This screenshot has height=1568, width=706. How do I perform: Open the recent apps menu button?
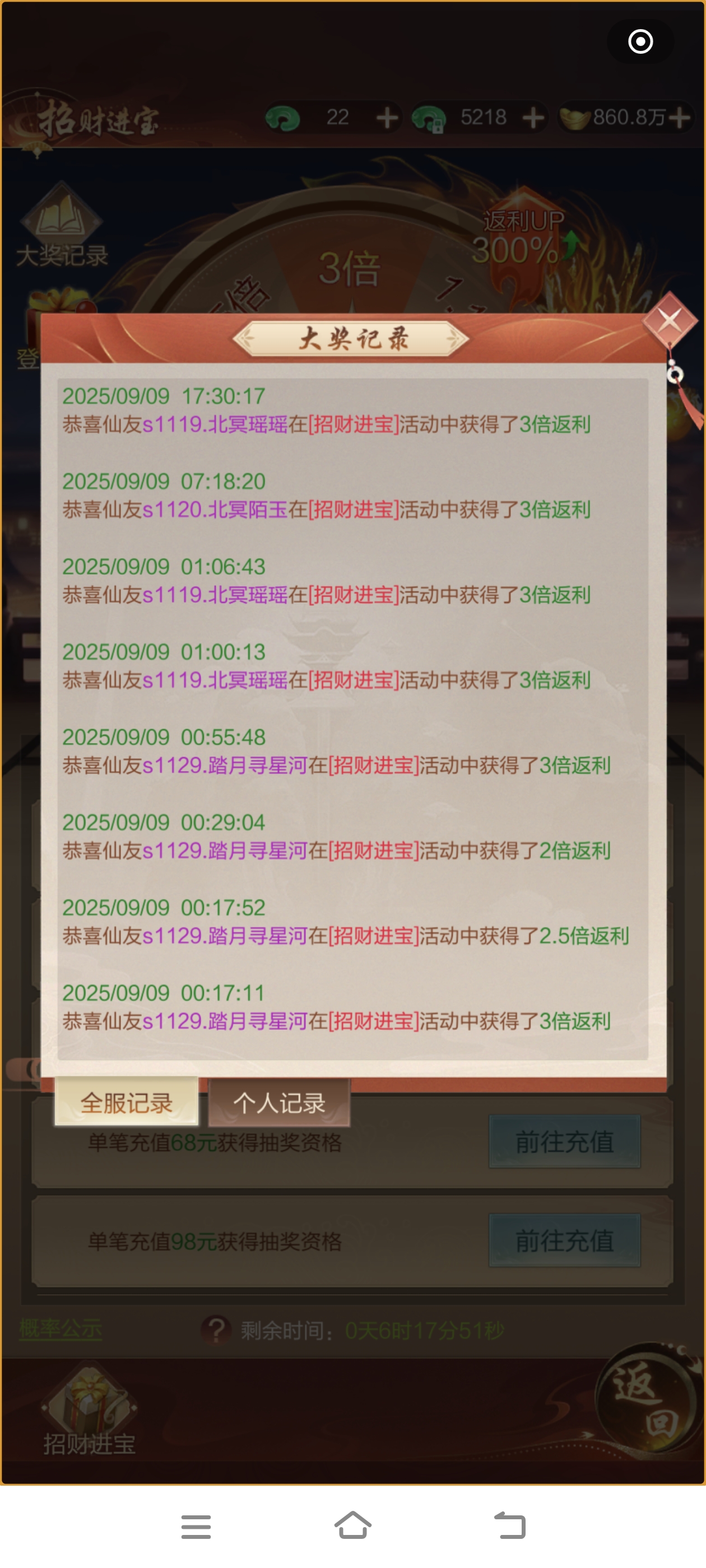point(196,1527)
